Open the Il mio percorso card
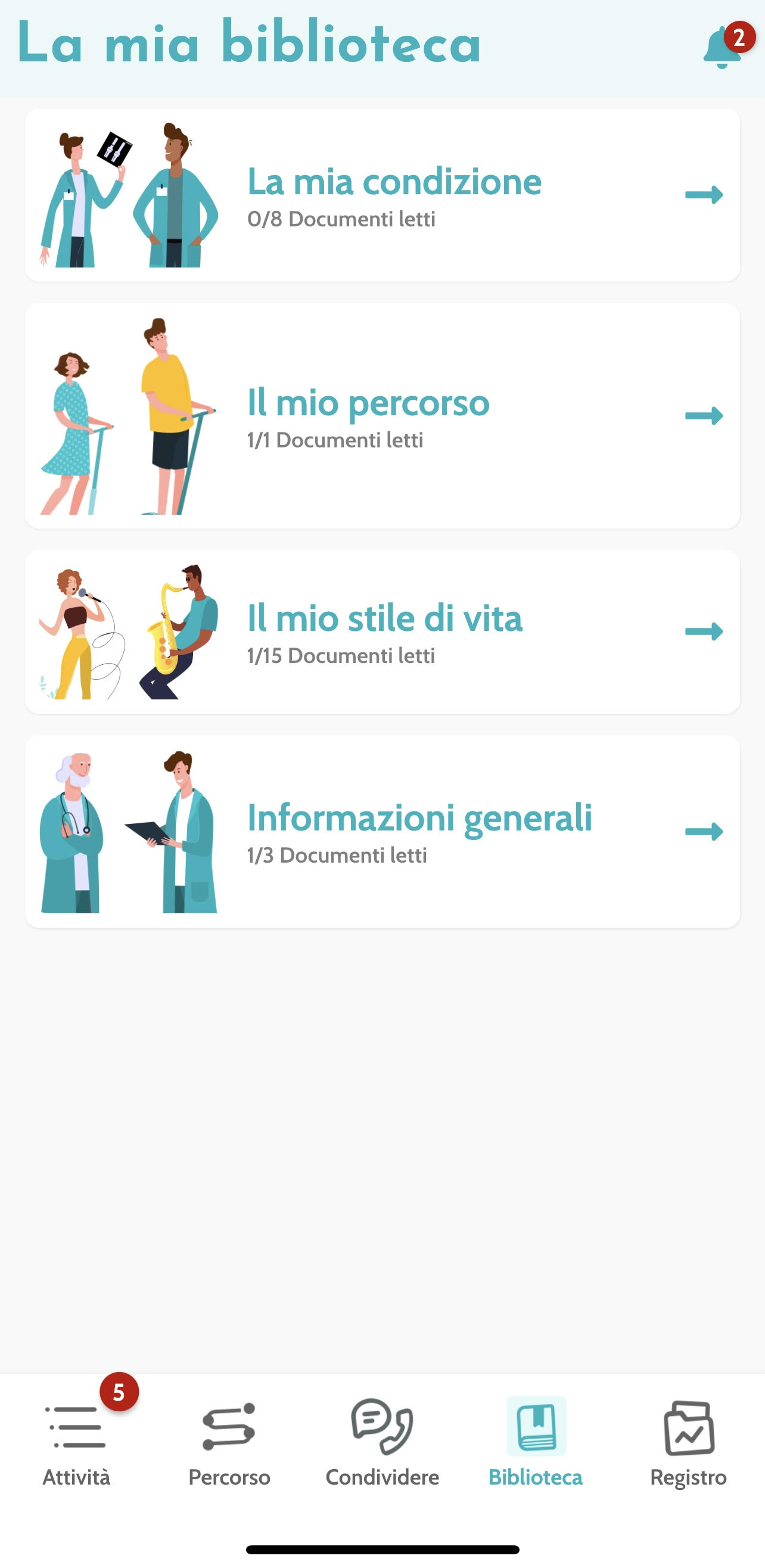765x1568 pixels. (382, 416)
